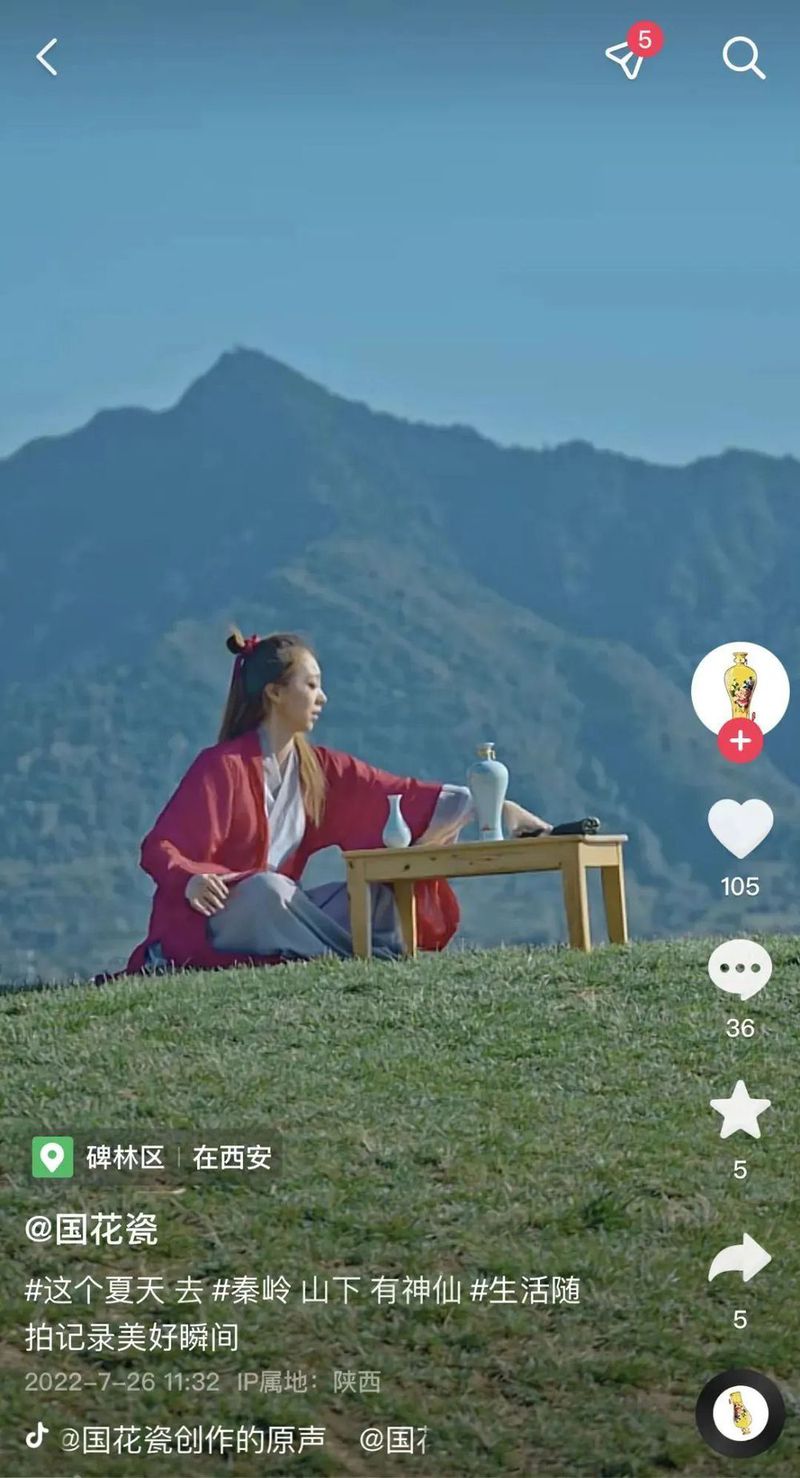Open search with the magnifier icon
The width and height of the screenshot is (800, 1478).
point(743,58)
